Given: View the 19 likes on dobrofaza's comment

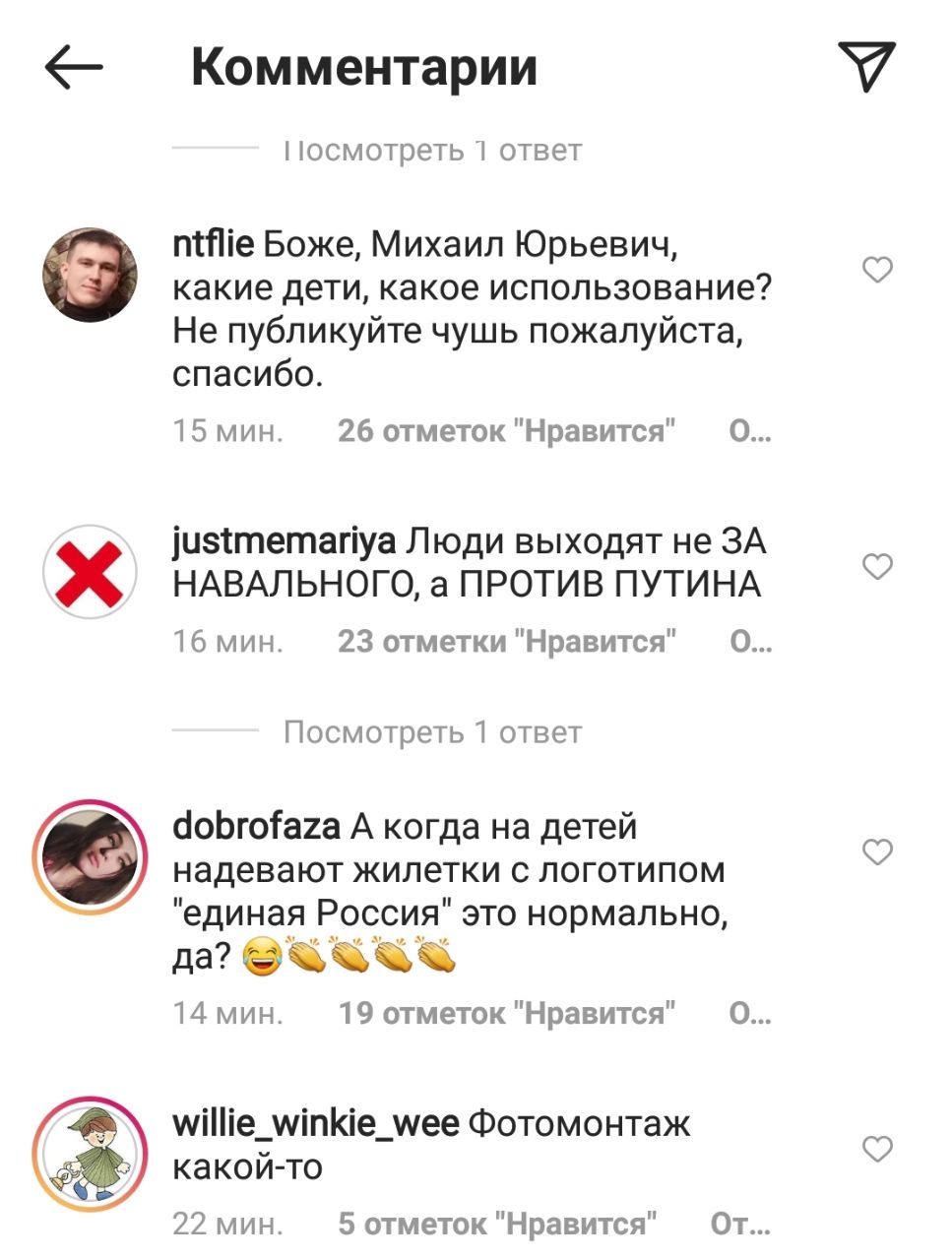Looking at the screenshot, I should click(x=506, y=1013).
